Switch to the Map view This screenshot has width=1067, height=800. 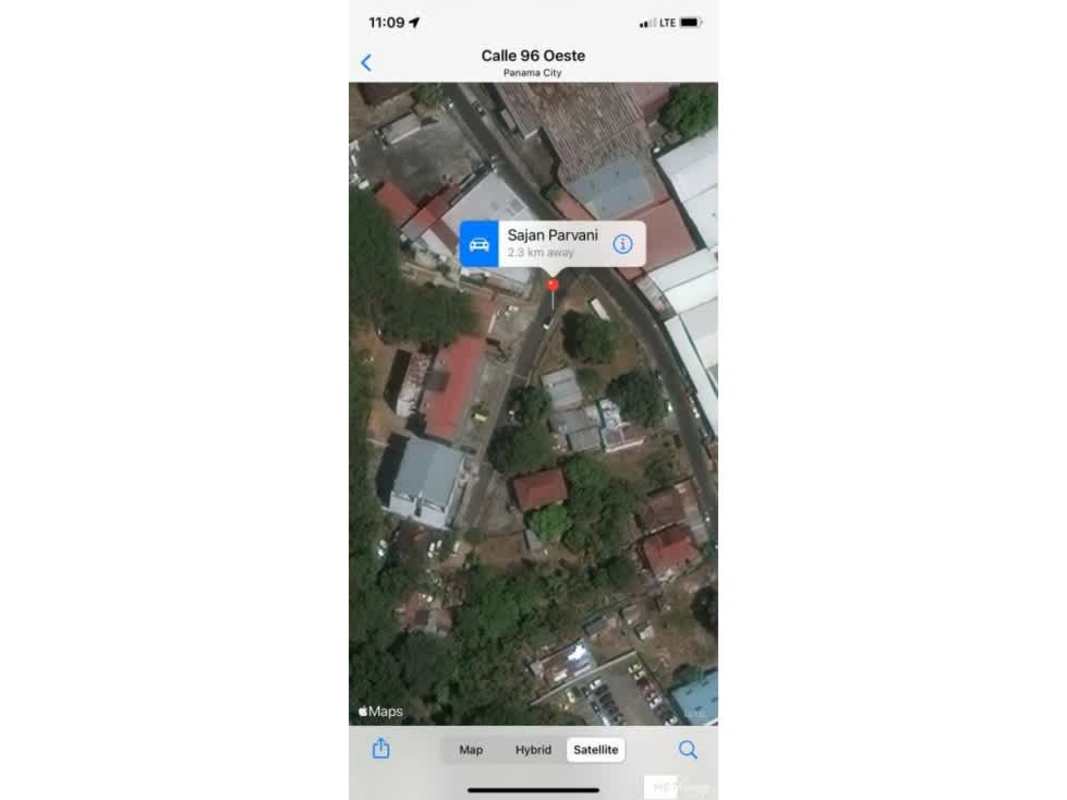(471, 750)
